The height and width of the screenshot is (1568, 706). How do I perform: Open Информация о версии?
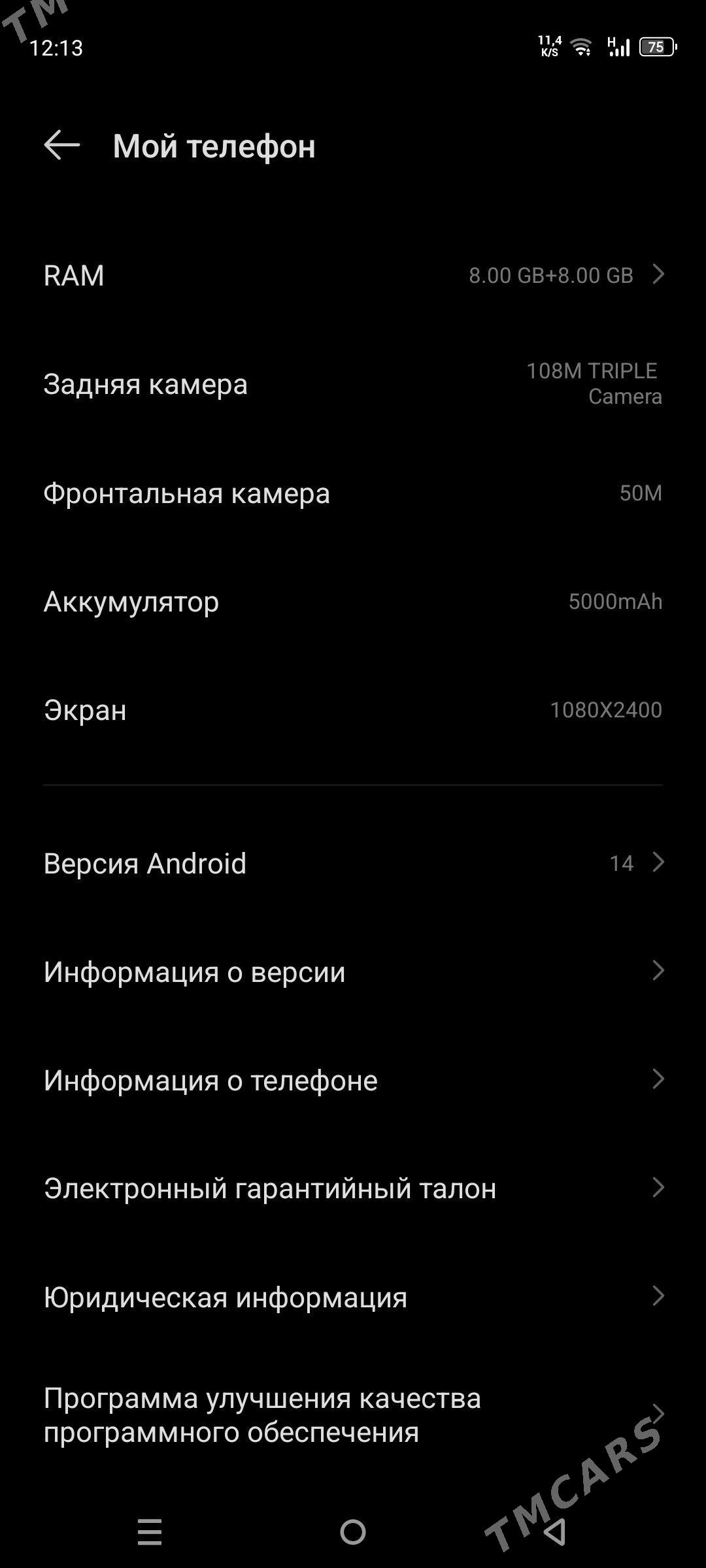353,972
